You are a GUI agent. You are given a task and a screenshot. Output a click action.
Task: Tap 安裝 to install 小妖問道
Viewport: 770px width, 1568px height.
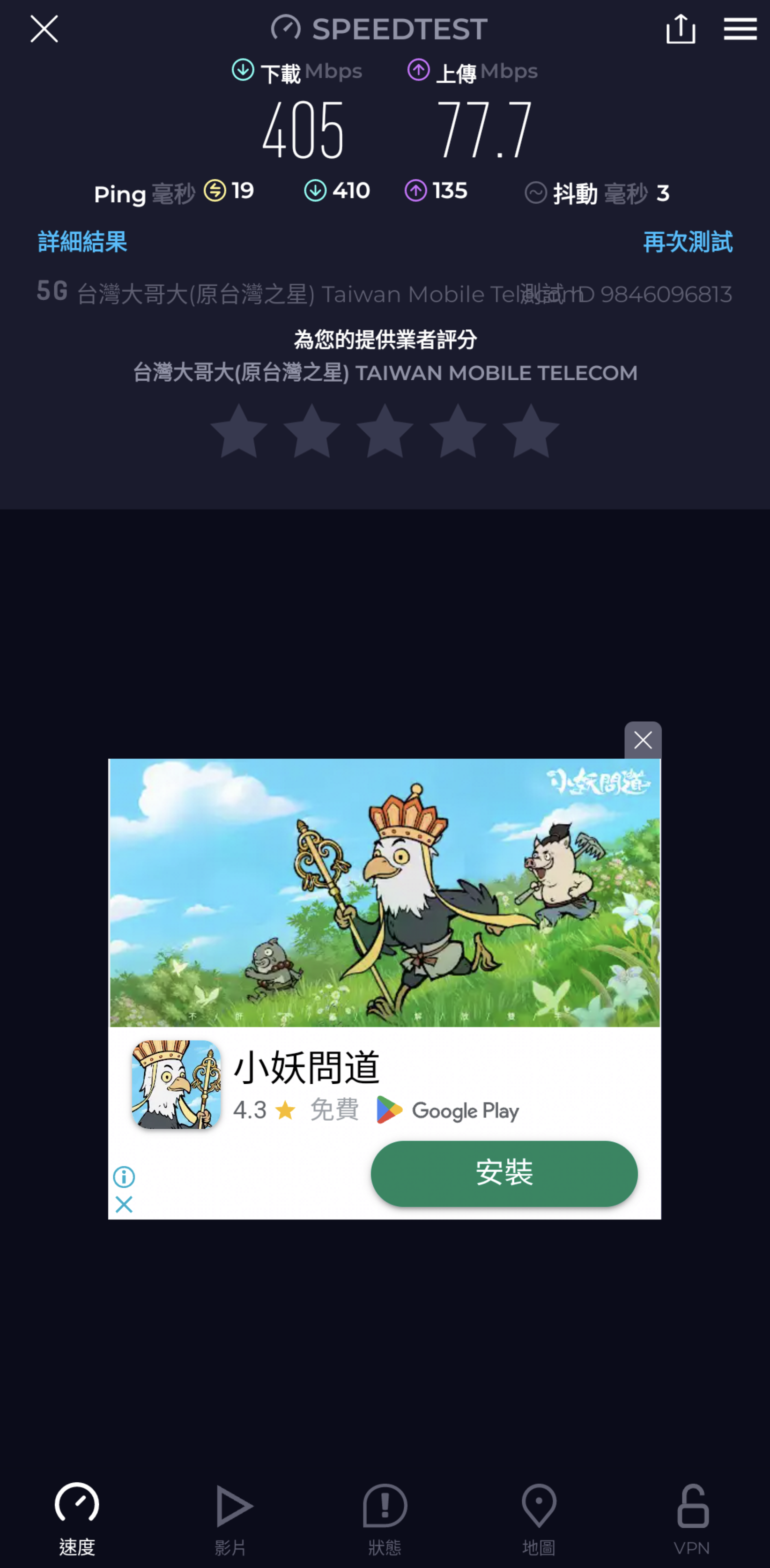tap(504, 1173)
